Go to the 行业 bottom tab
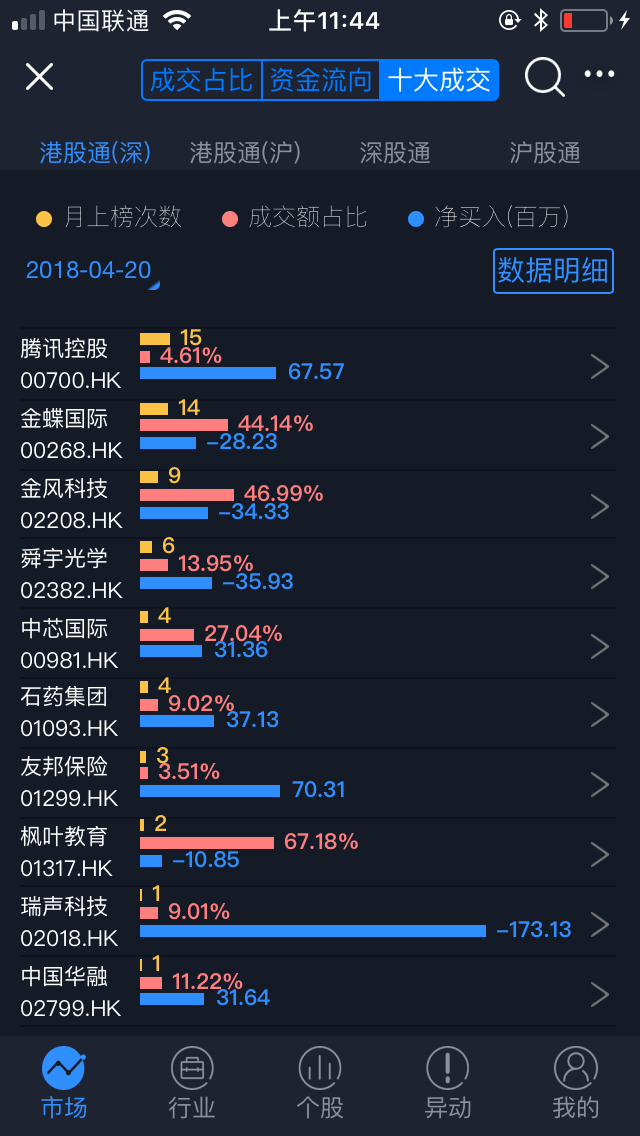The width and height of the screenshot is (640, 1136). tap(192, 1083)
